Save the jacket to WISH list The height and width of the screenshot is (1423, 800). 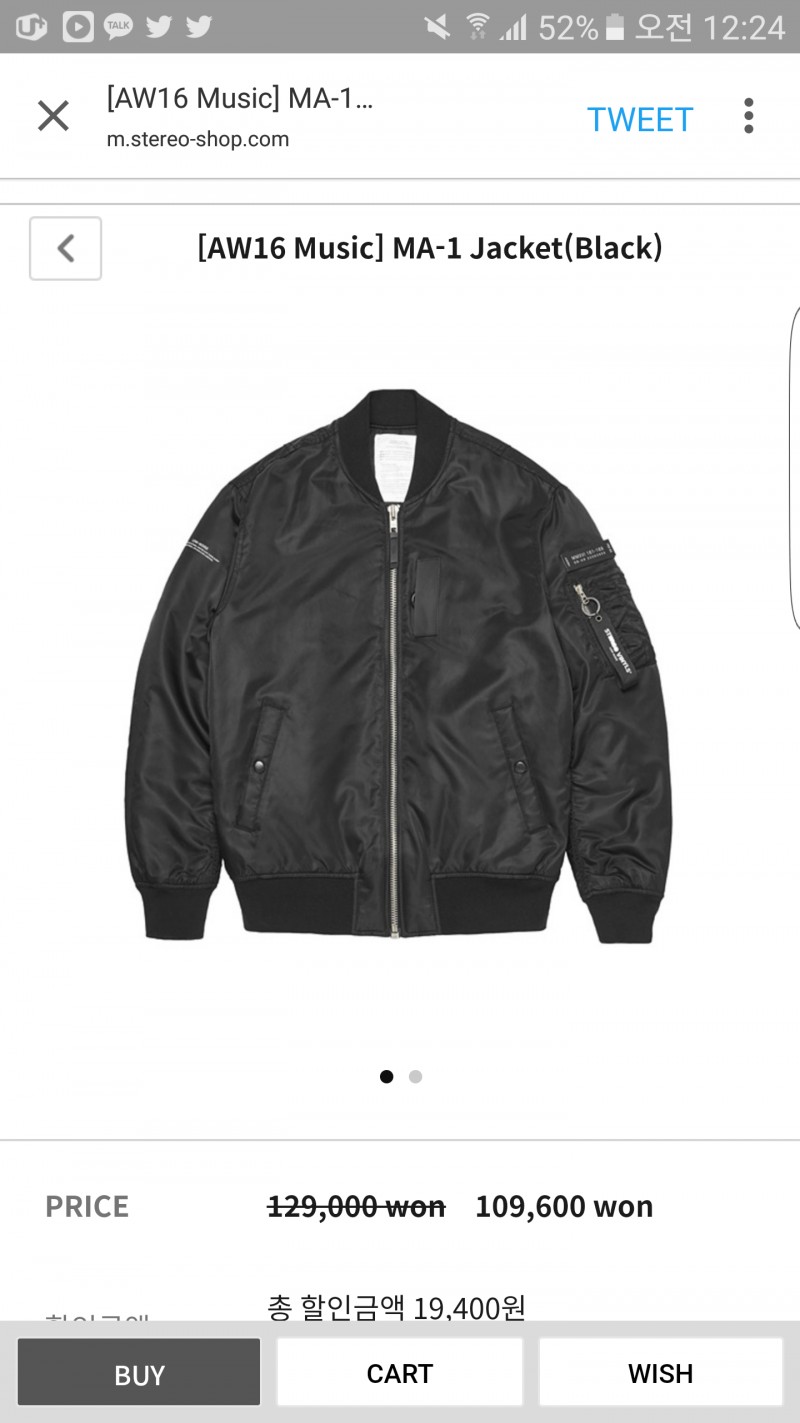coord(660,1374)
